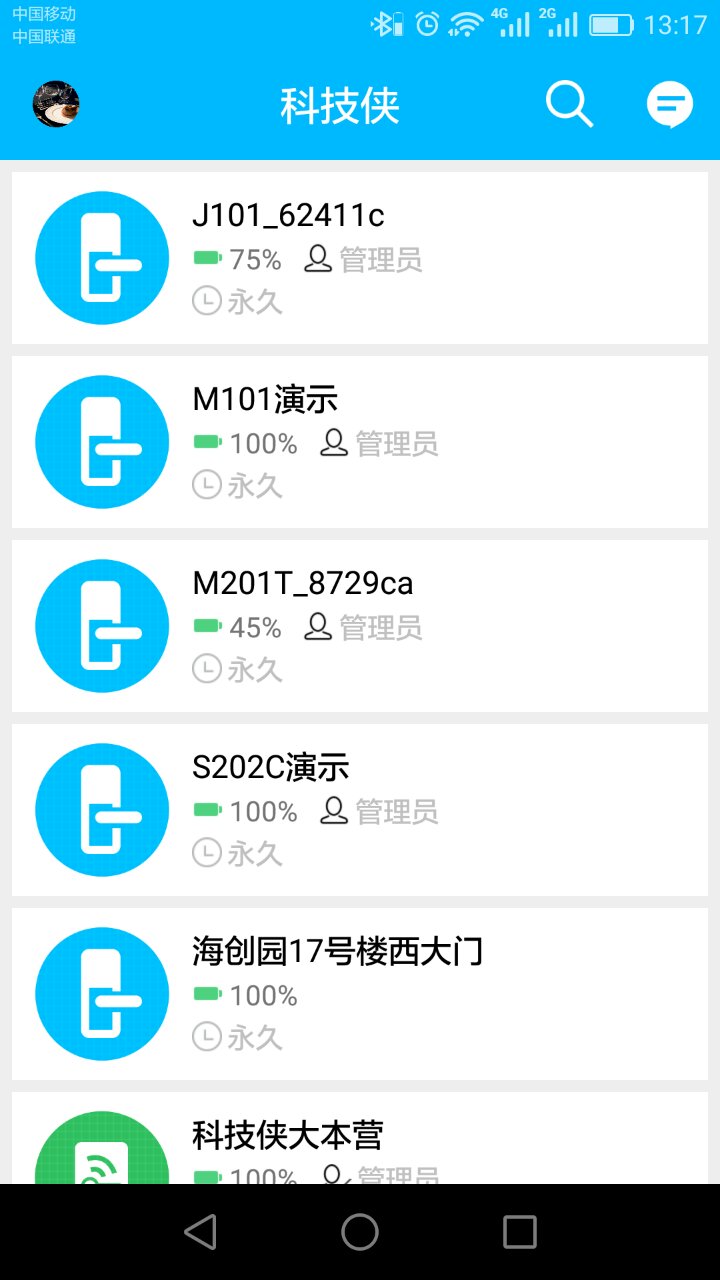Tap the 科技侠 title in the header
Image resolution: width=720 pixels, height=1280 pixels.
click(x=339, y=106)
